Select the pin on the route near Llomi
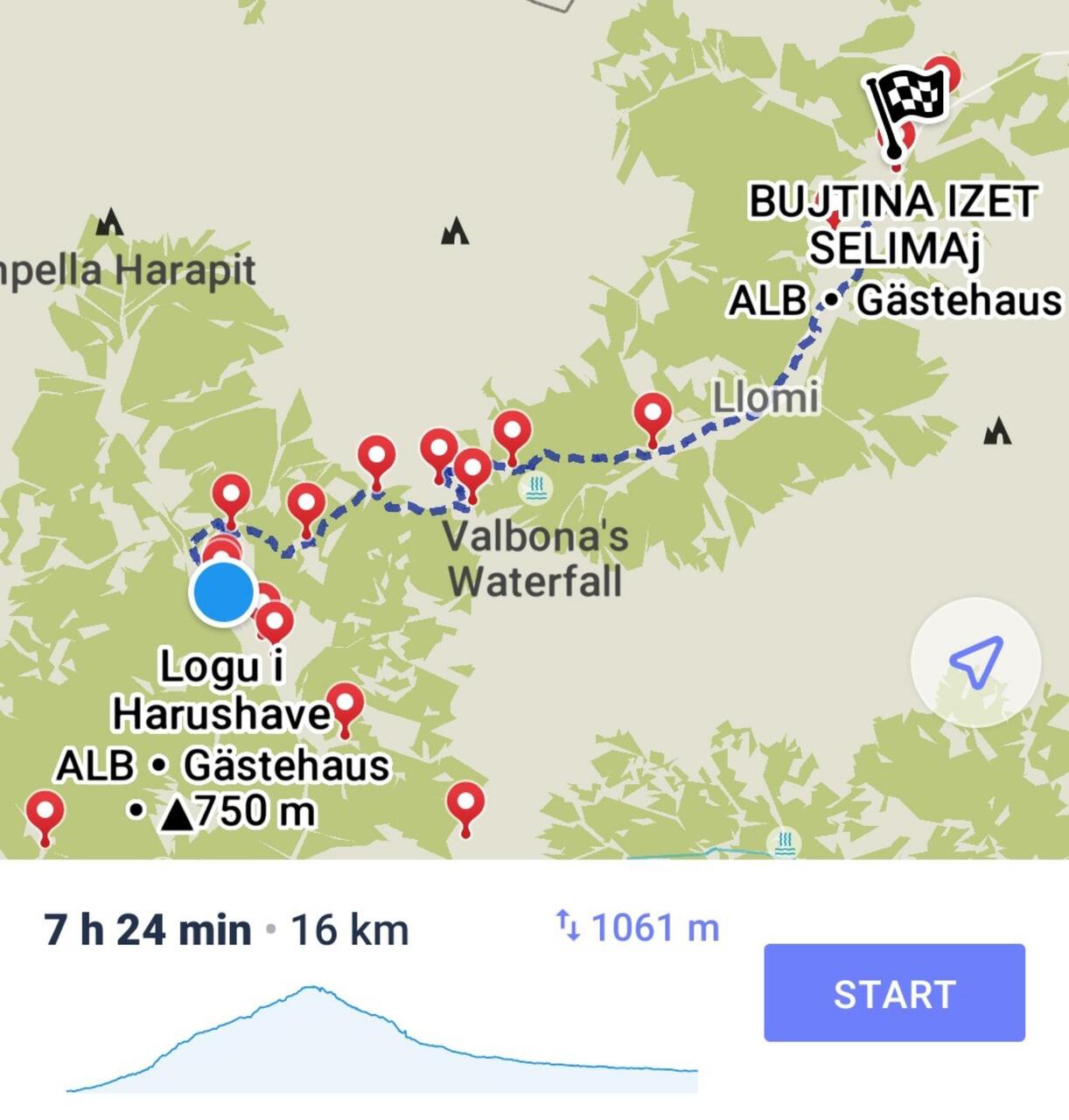The image size is (1069, 1120). click(652, 412)
